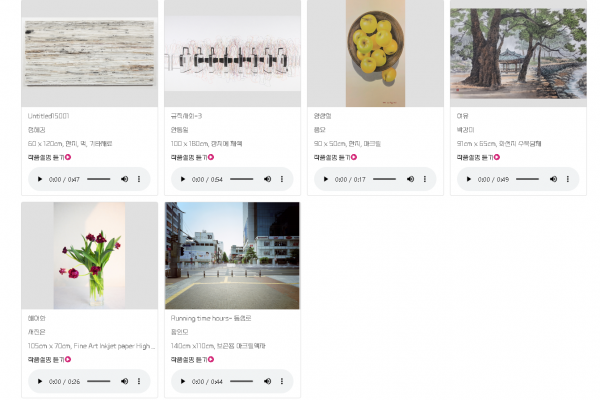Play the 0:54 audio description
The height and width of the screenshot is (400, 600).
(x=182, y=179)
